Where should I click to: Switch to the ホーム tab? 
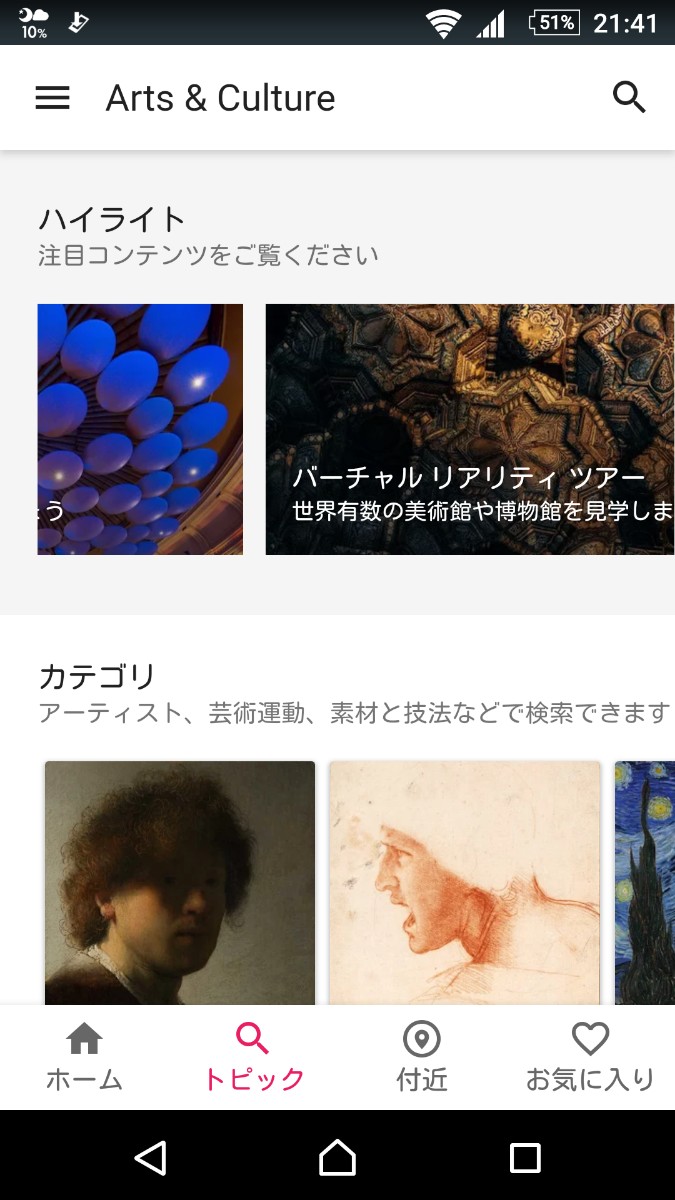pos(84,1057)
